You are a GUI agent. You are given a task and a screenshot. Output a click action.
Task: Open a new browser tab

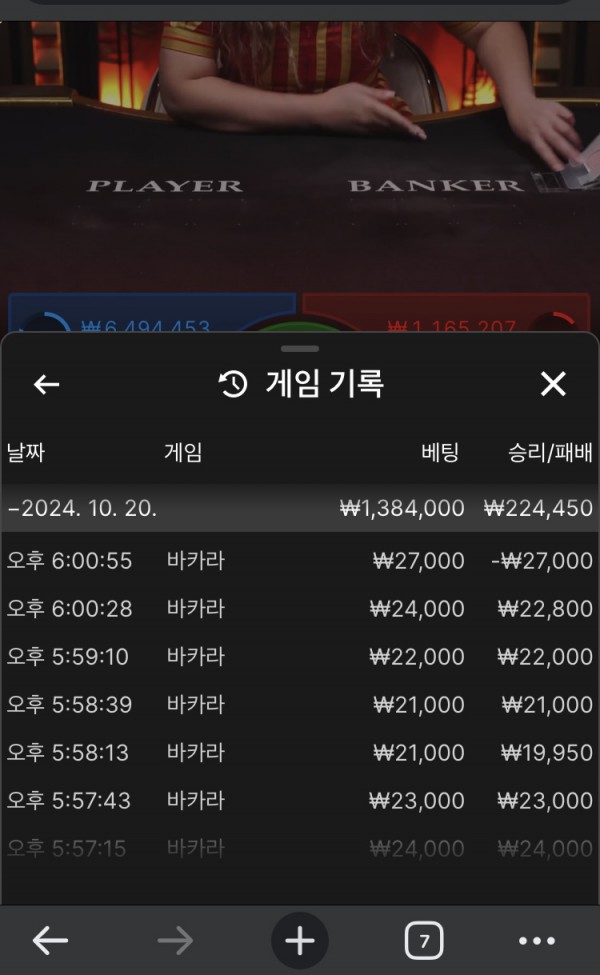click(x=299, y=941)
